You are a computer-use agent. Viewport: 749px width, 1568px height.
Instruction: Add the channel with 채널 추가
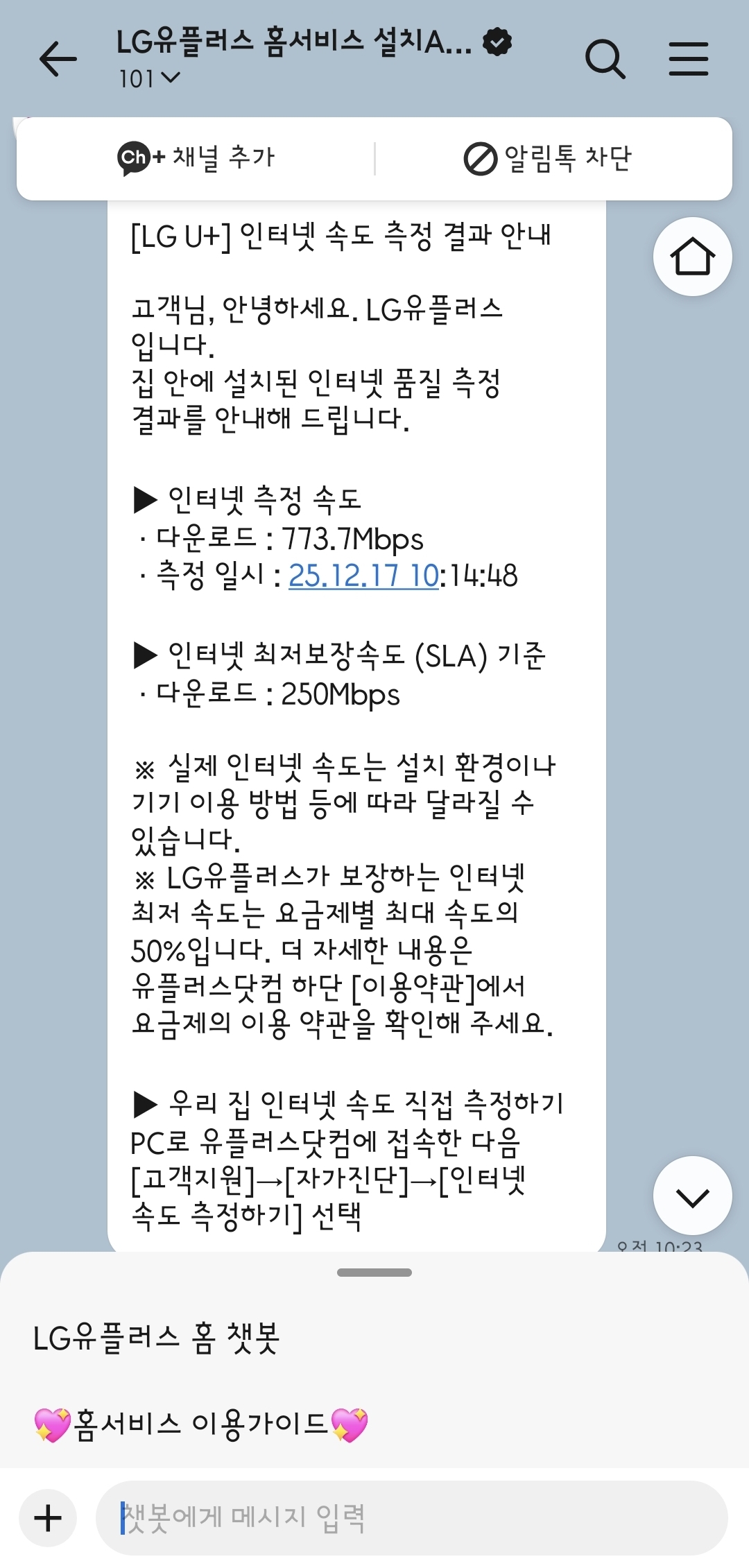(196, 158)
